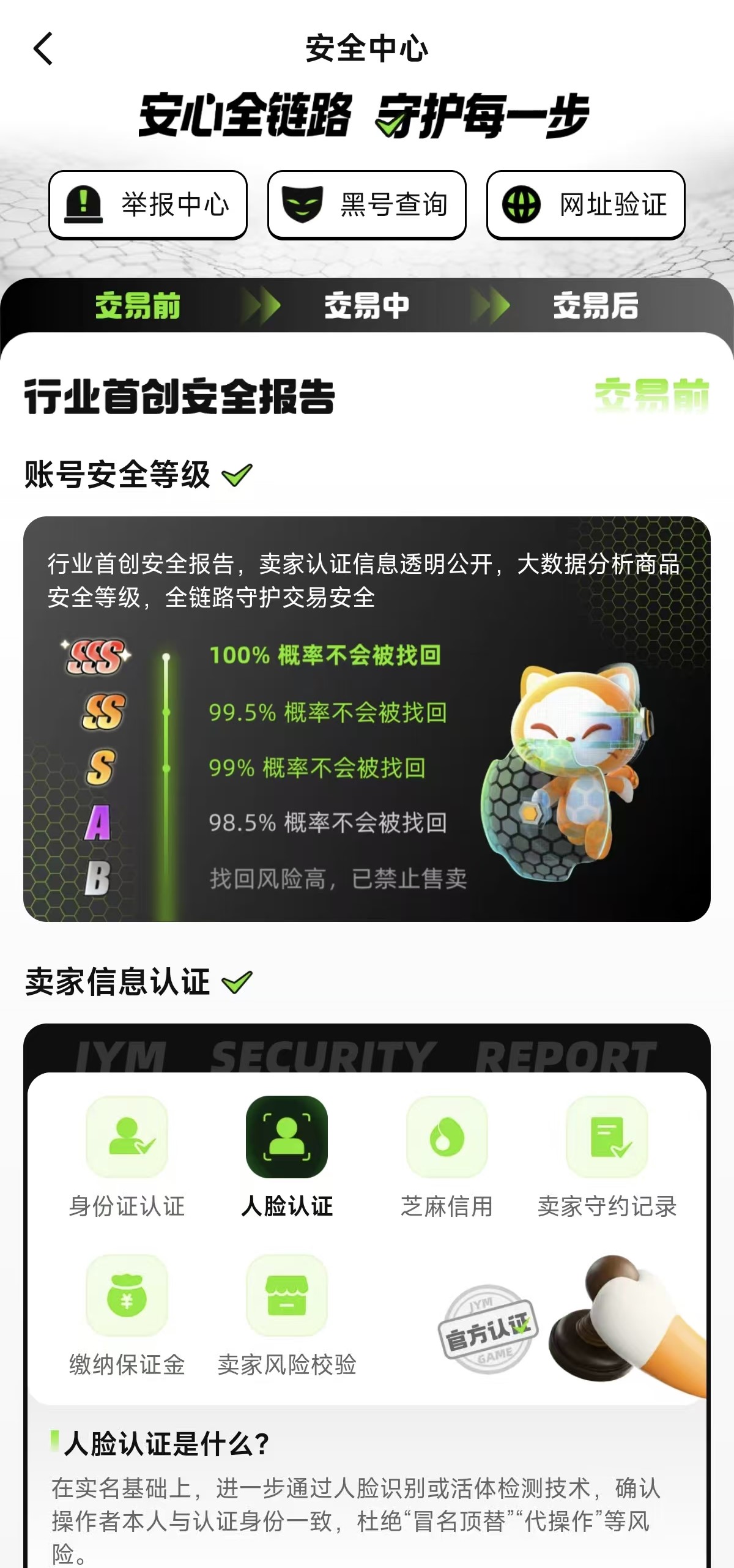Switch to the 交易中 tab
The height and width of the screenshot is (1568, 734).
(366, 305)
